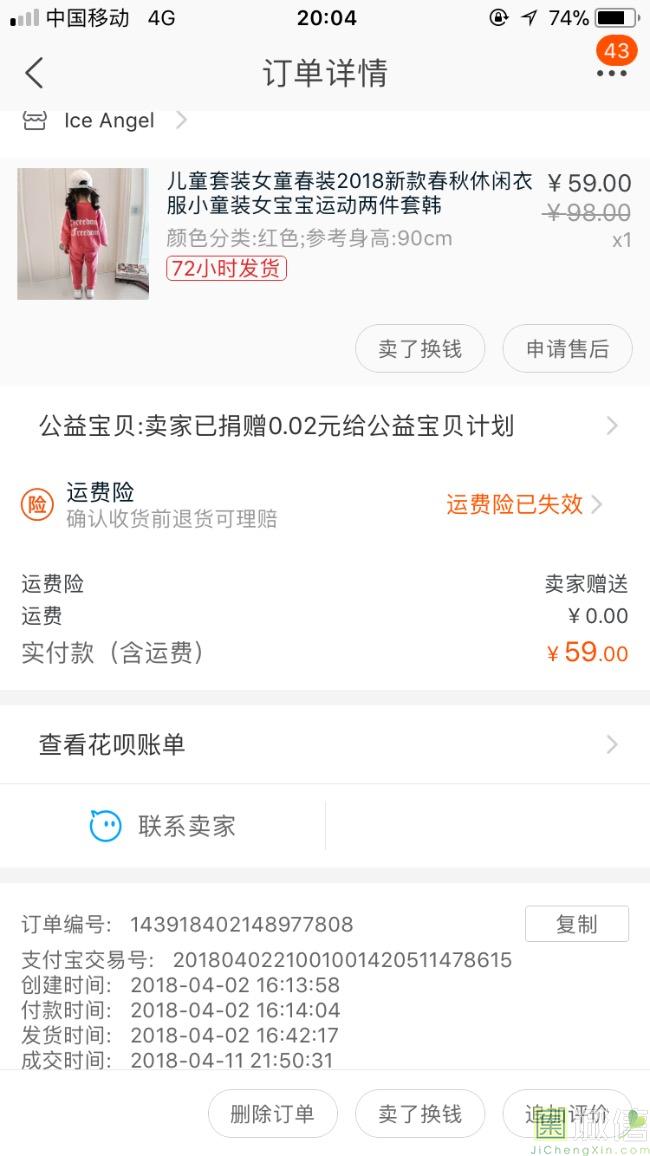Viewport: 650px width, 1156px height.
Task: Open 查看花呗账单
Action: point(325,745)
